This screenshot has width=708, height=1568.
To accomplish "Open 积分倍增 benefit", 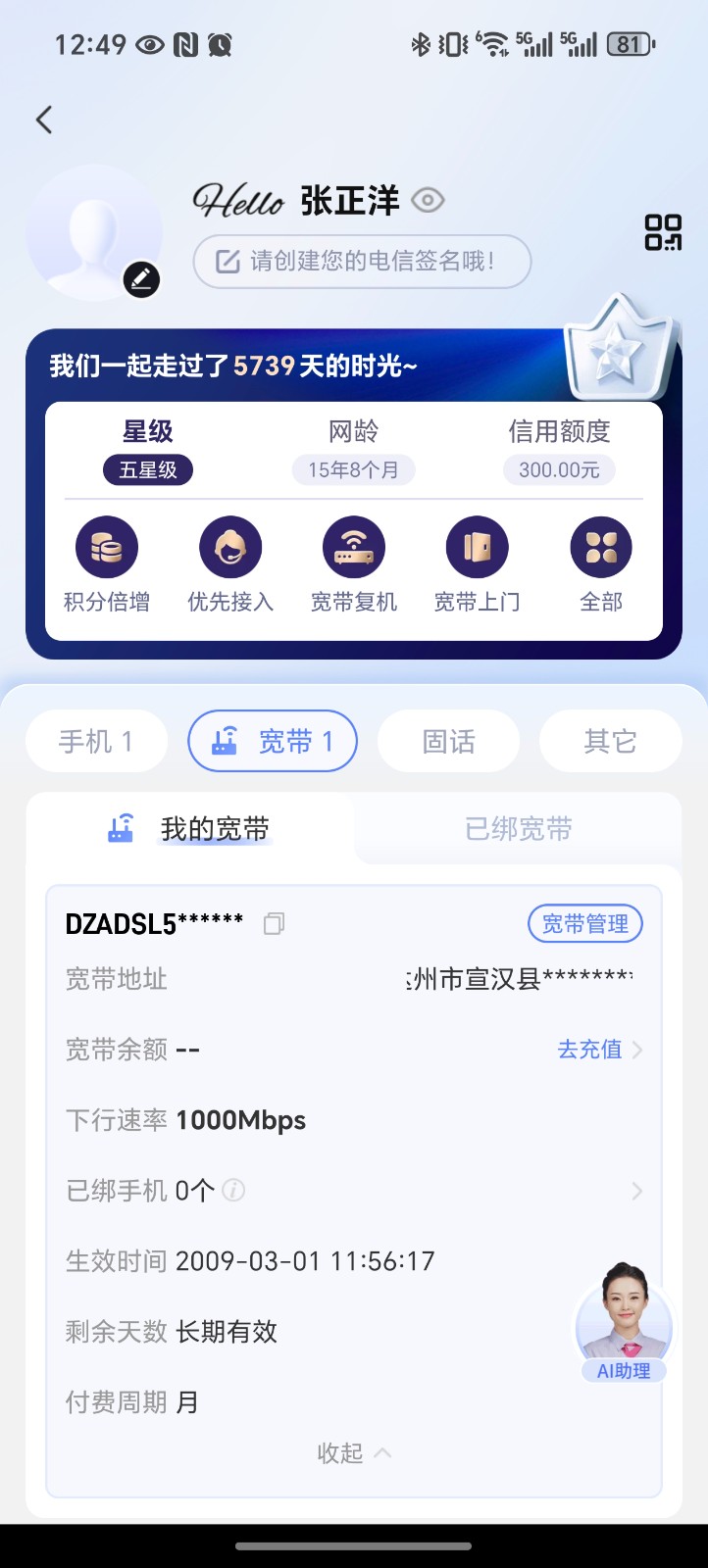I will 107,564.
